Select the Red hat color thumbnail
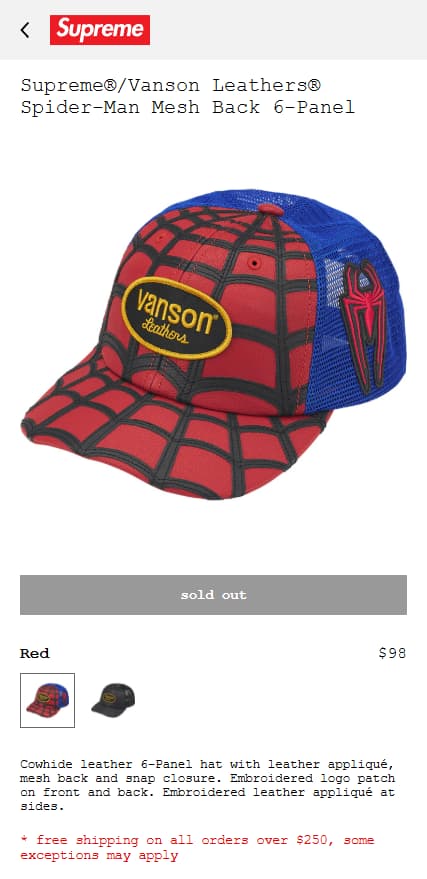Image resolution: width=427 pixels, height=879 pixels. point(48,700)
